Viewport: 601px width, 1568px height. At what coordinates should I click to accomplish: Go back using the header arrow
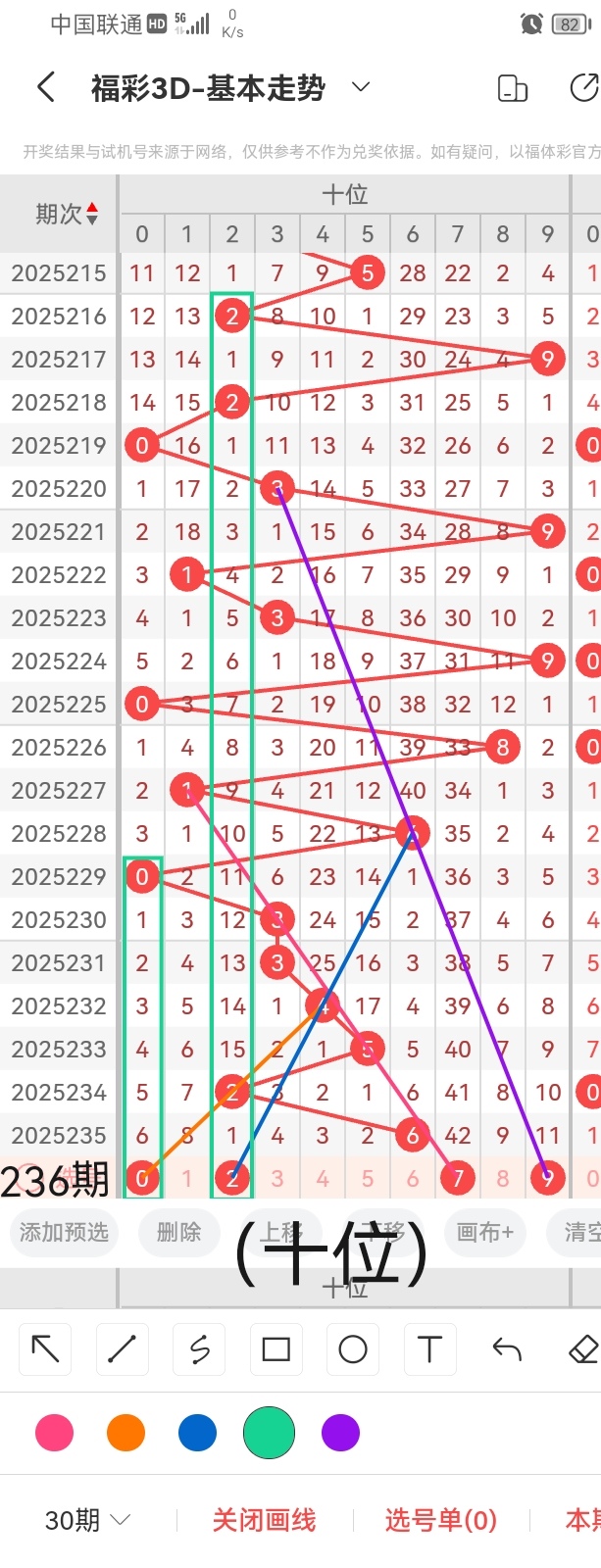[x=45, y=87]
